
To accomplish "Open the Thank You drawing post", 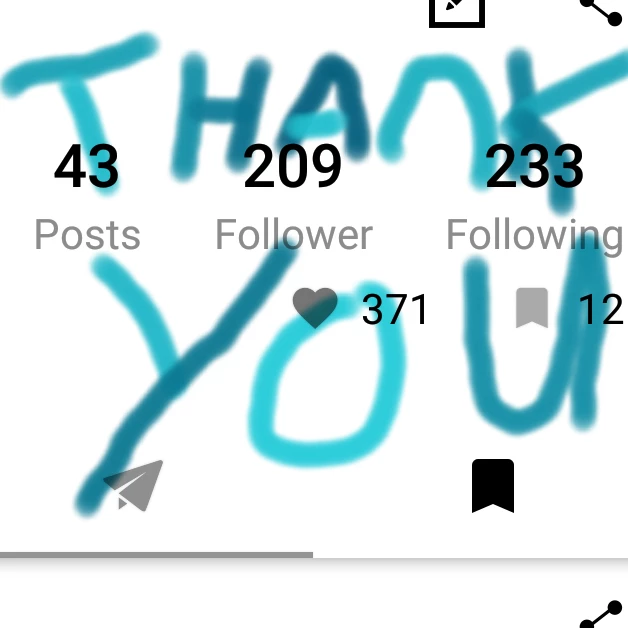I will click(314, 276).
